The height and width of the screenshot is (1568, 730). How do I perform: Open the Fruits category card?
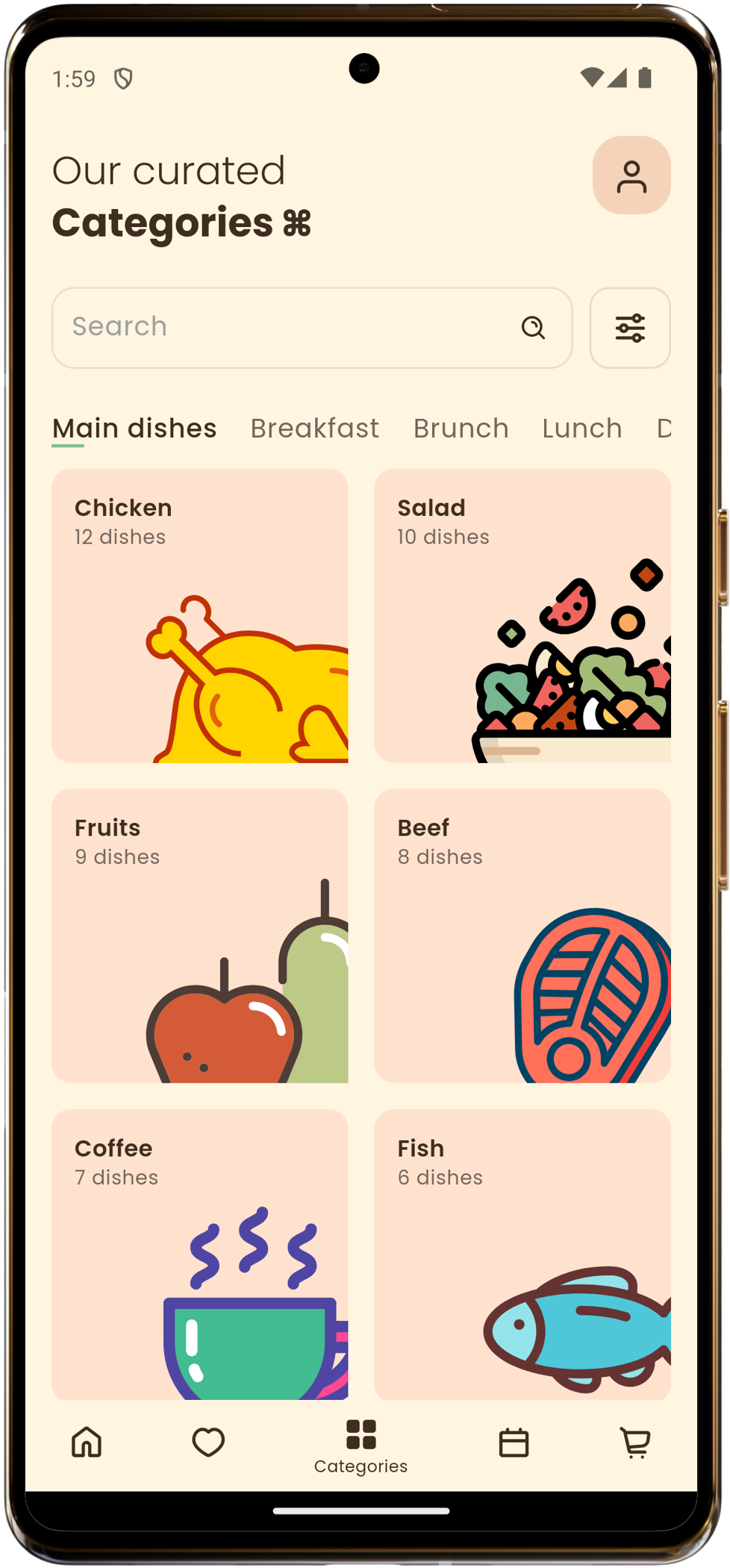200,935
